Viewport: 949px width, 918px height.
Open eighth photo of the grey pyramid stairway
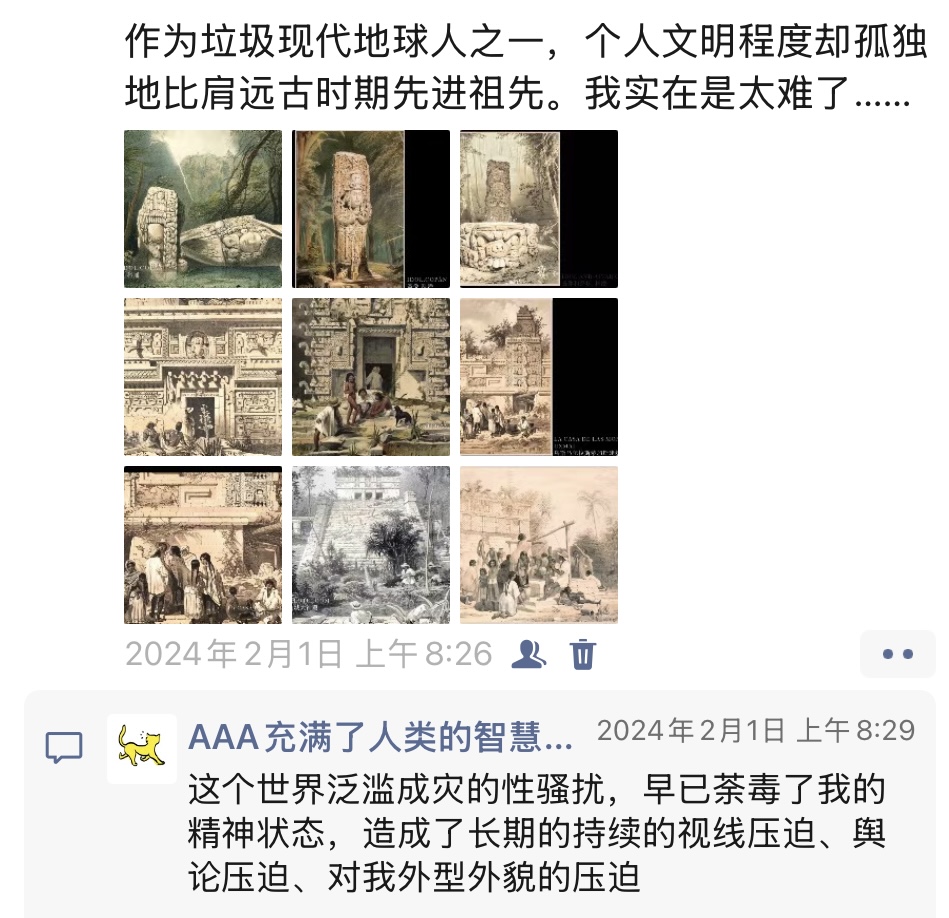pyautogui.click(x=371, y=545)
